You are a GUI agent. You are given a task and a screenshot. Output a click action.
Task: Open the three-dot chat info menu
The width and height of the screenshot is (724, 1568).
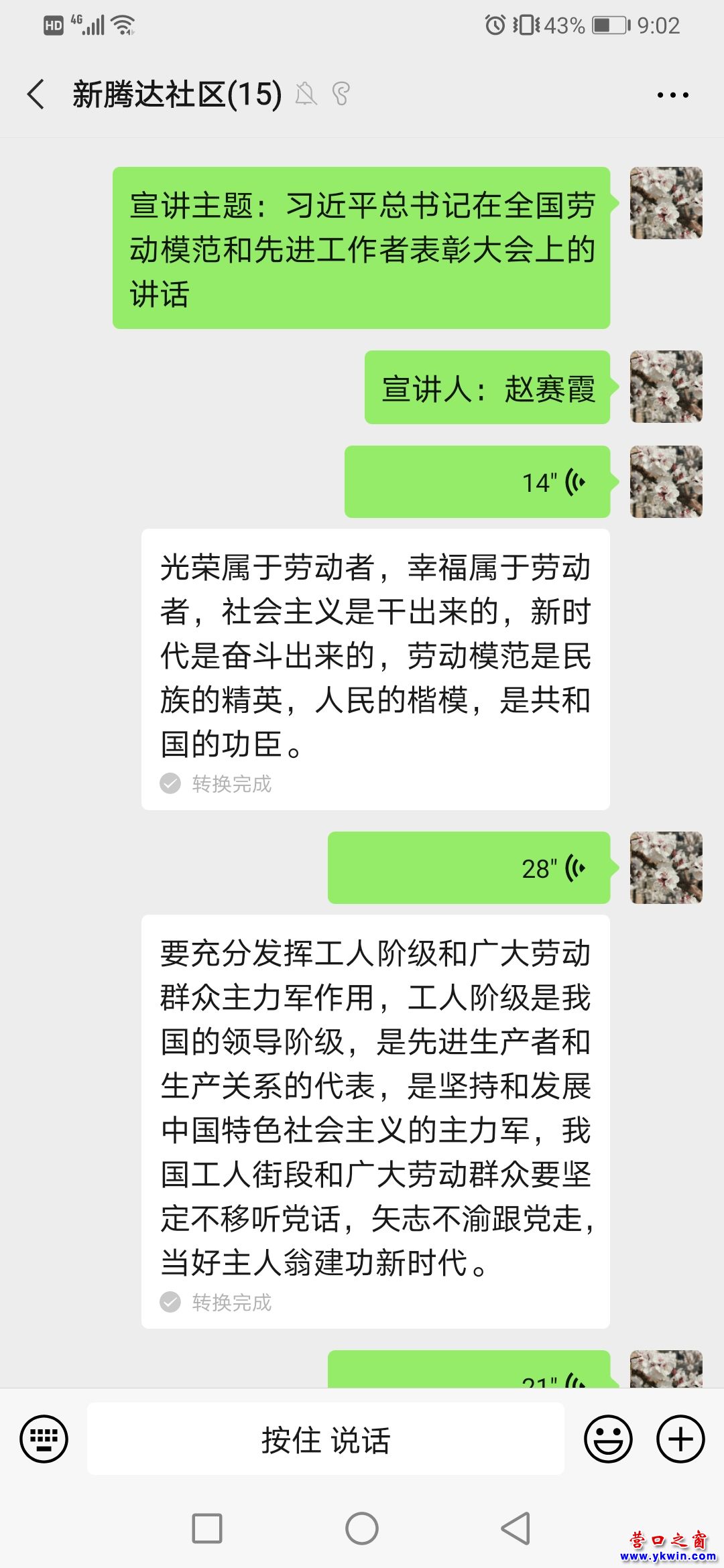[x=672, y=95]
